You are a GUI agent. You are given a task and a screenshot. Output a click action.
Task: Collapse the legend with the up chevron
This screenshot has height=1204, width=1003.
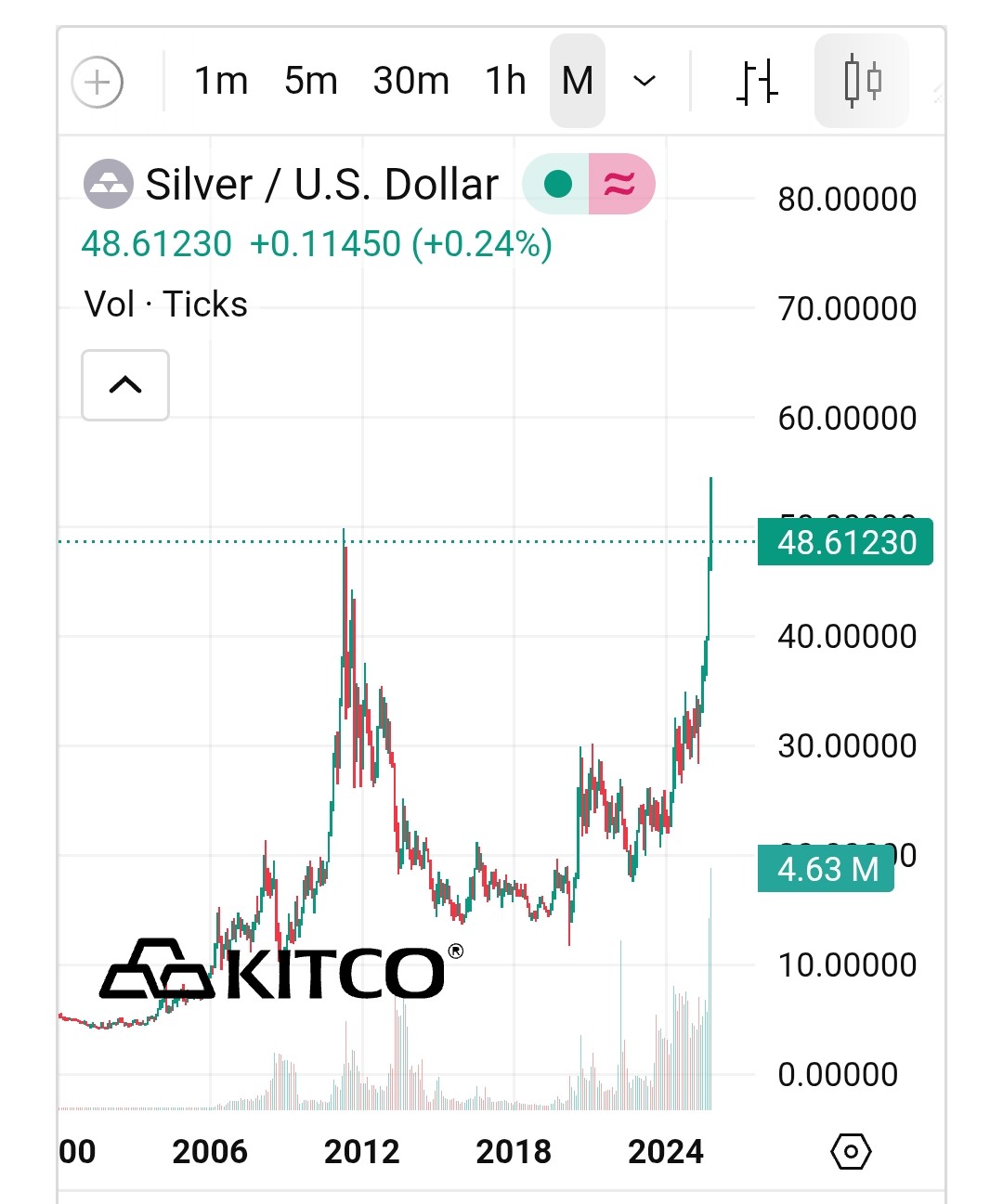[x=125, y=385]
